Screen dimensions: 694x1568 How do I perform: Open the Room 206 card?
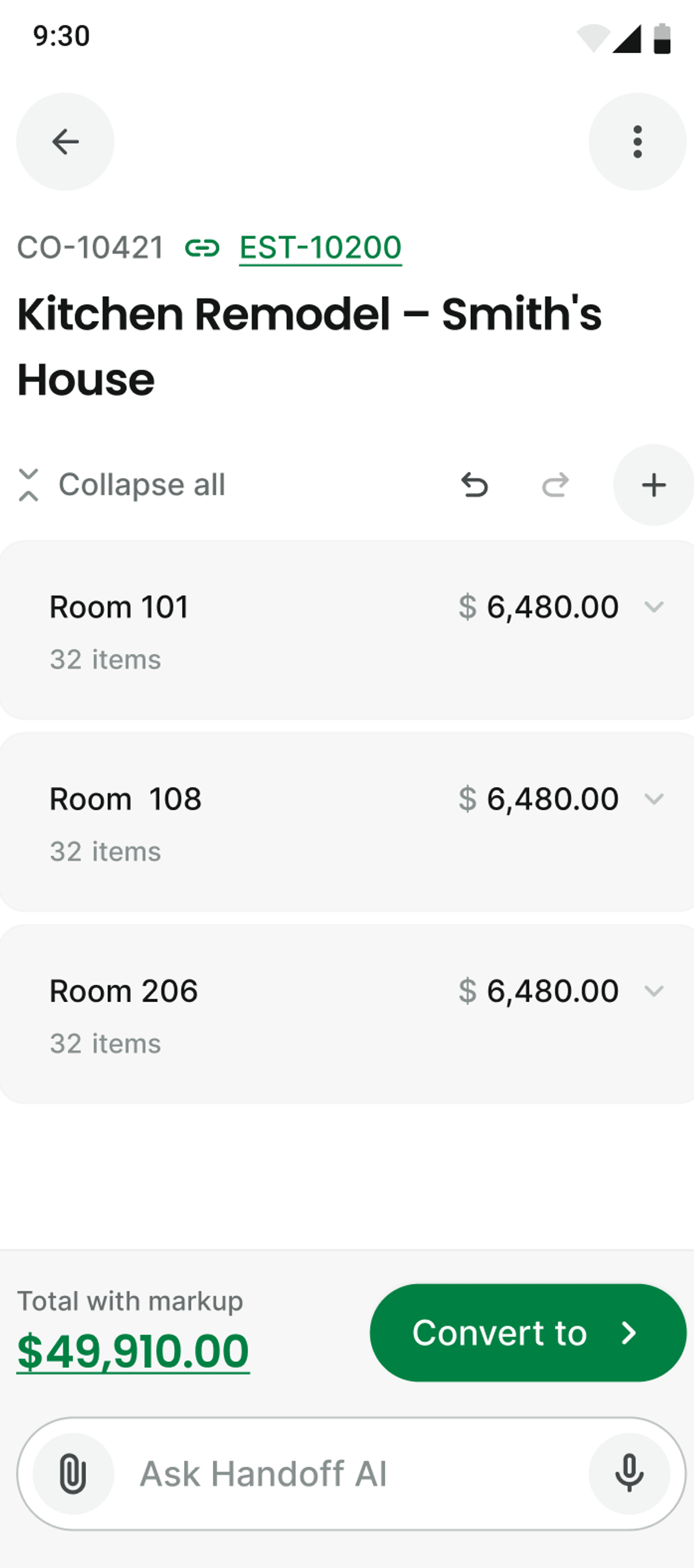point(243,1014)
